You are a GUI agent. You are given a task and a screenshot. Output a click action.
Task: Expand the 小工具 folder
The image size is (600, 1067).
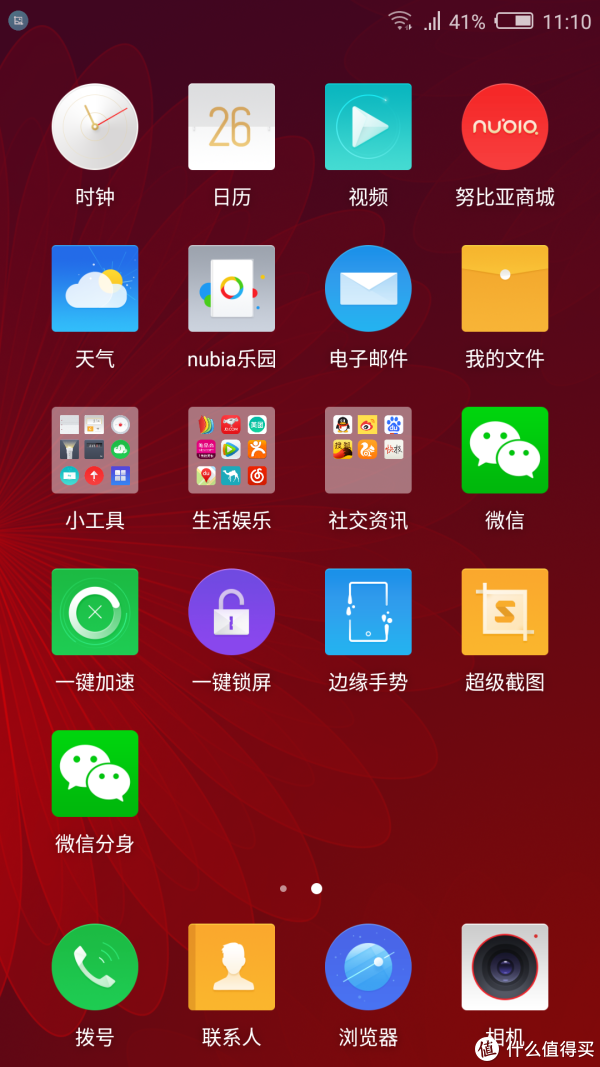95,450
